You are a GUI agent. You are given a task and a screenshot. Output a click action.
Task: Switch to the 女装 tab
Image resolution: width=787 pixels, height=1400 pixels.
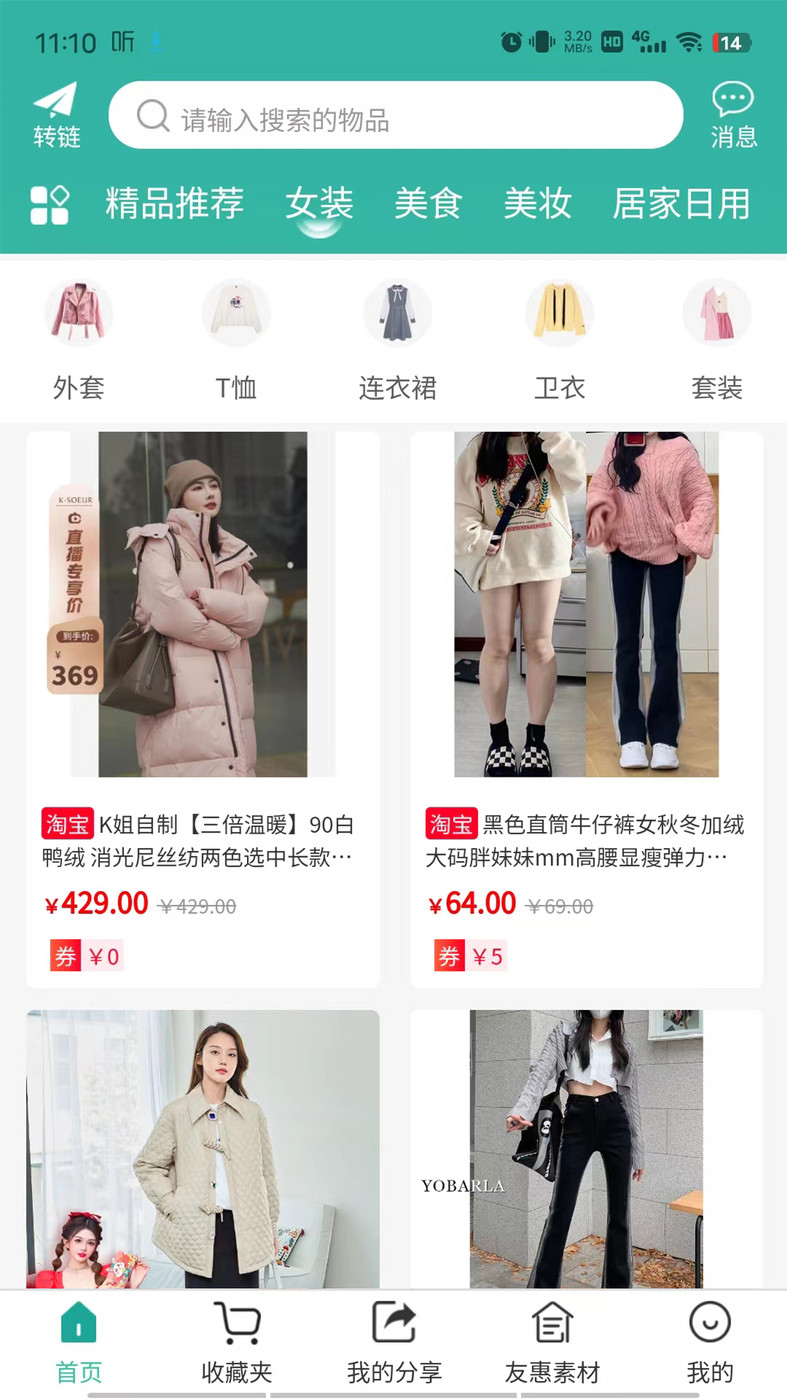321,203
